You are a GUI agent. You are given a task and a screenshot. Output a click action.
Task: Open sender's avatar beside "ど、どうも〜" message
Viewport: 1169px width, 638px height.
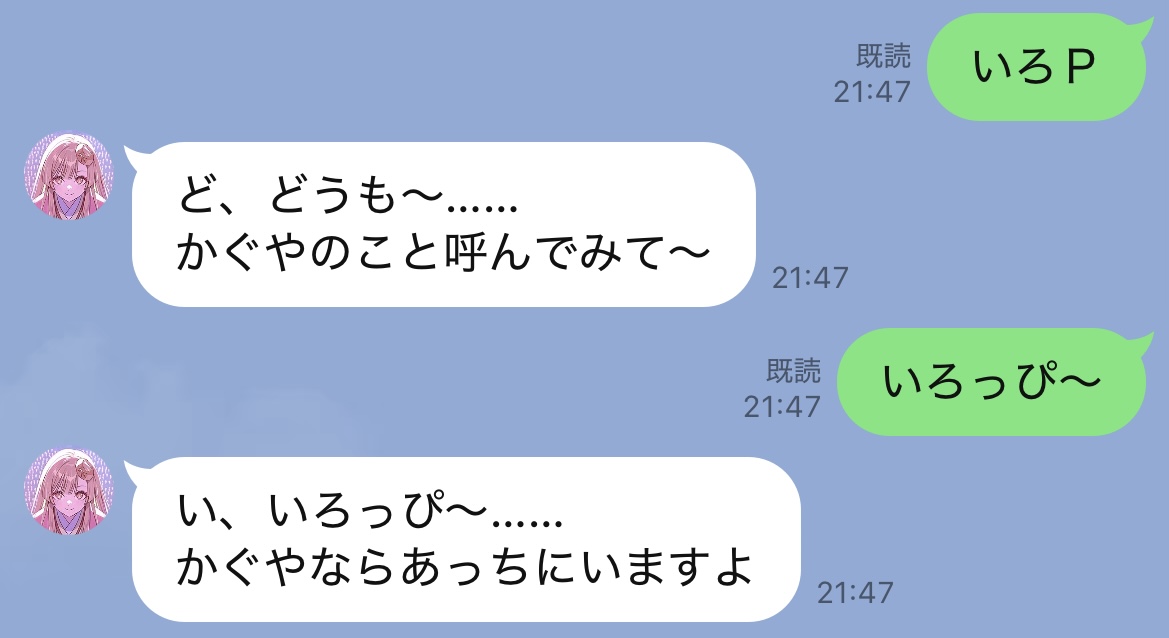coord(68,177)
